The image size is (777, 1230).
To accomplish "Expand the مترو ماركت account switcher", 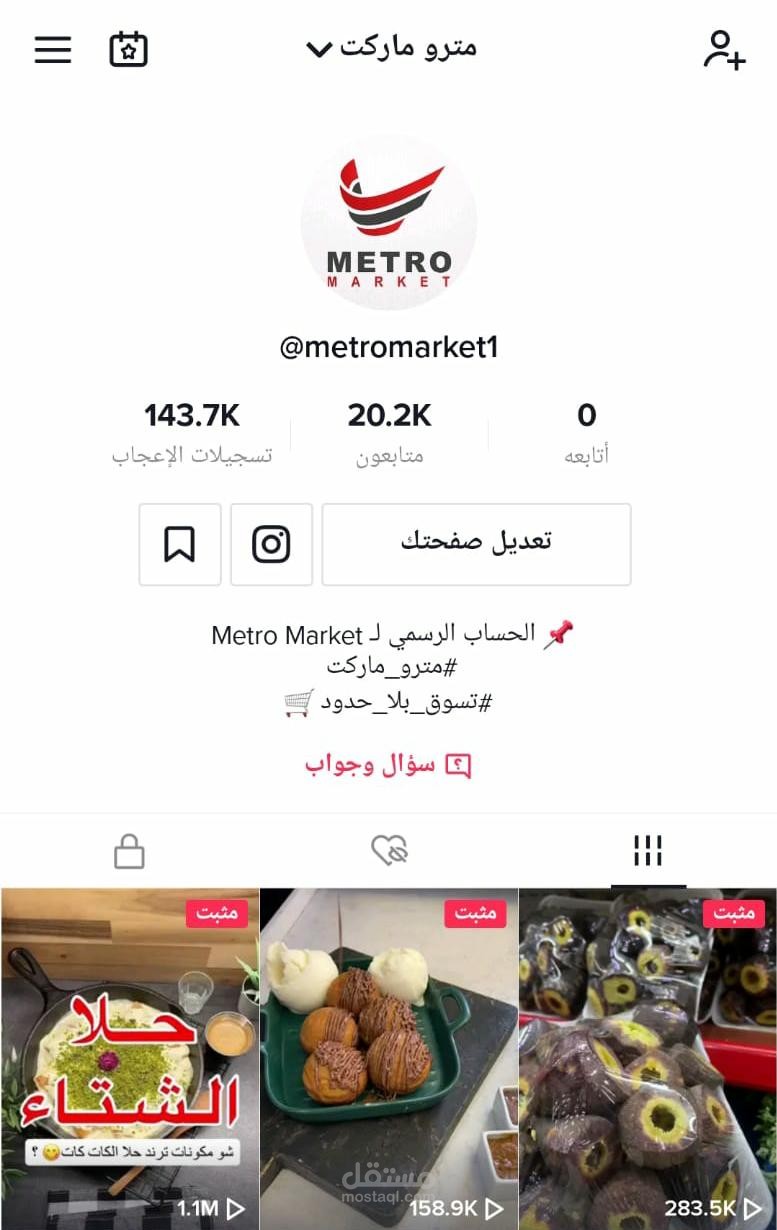I will click(x=392, y=47).
